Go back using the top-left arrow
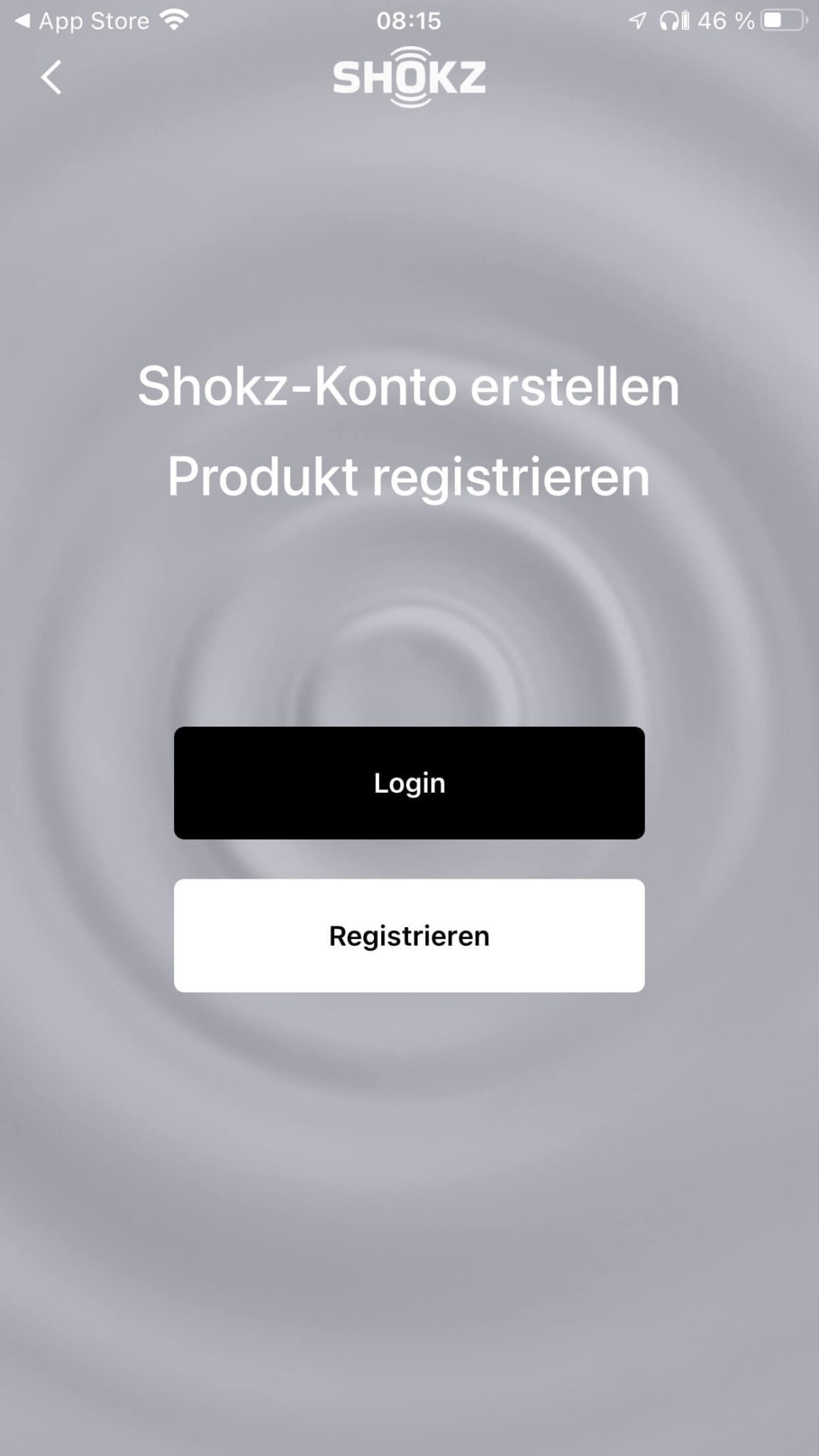 tap(51, 77)
